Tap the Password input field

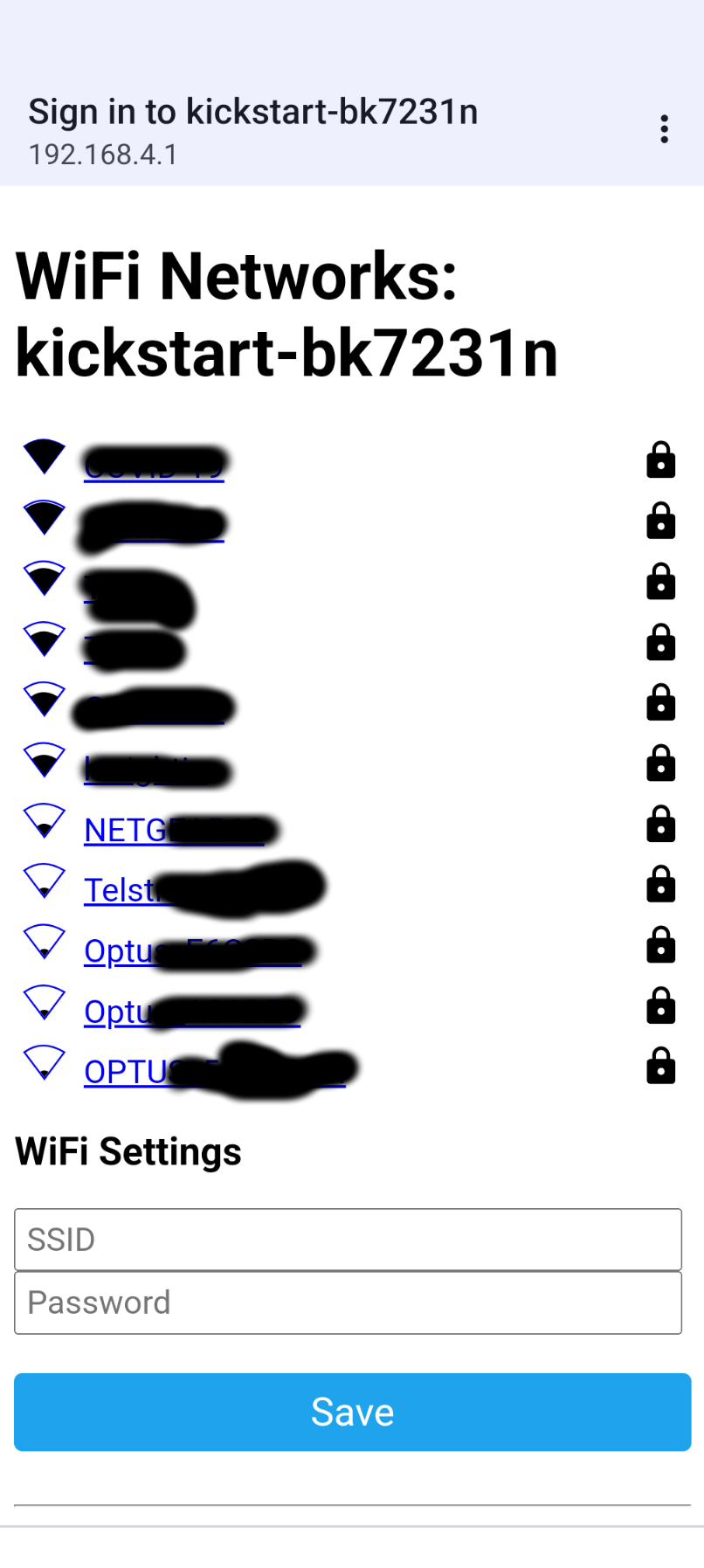348,1302
